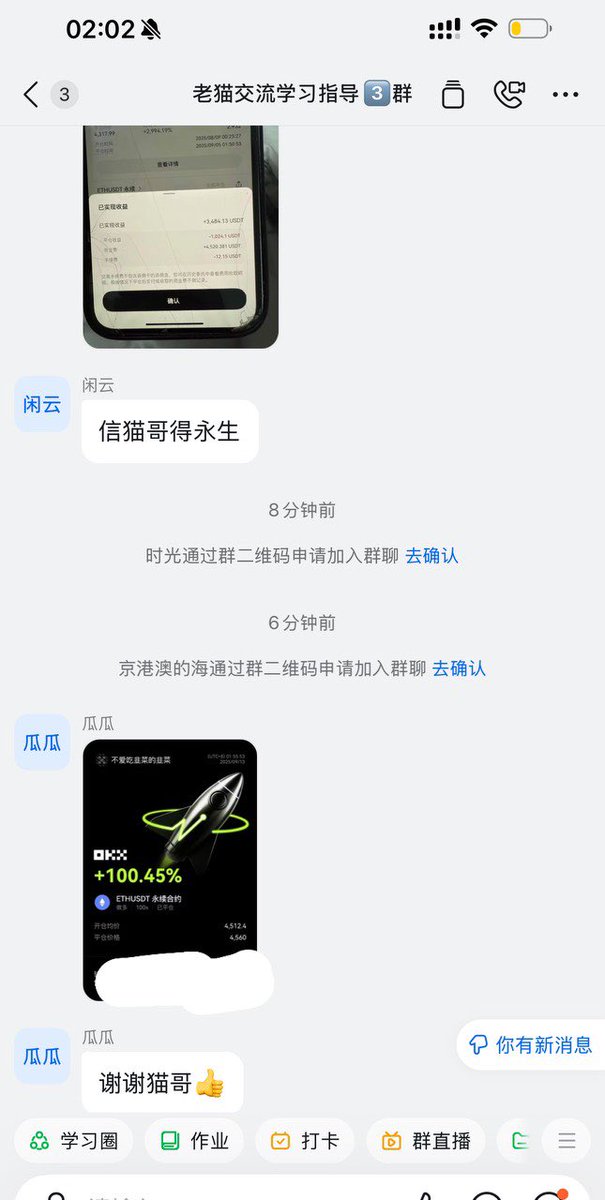Open 闲云's profile avatar

pyautogui.click(x=42, y=405)
